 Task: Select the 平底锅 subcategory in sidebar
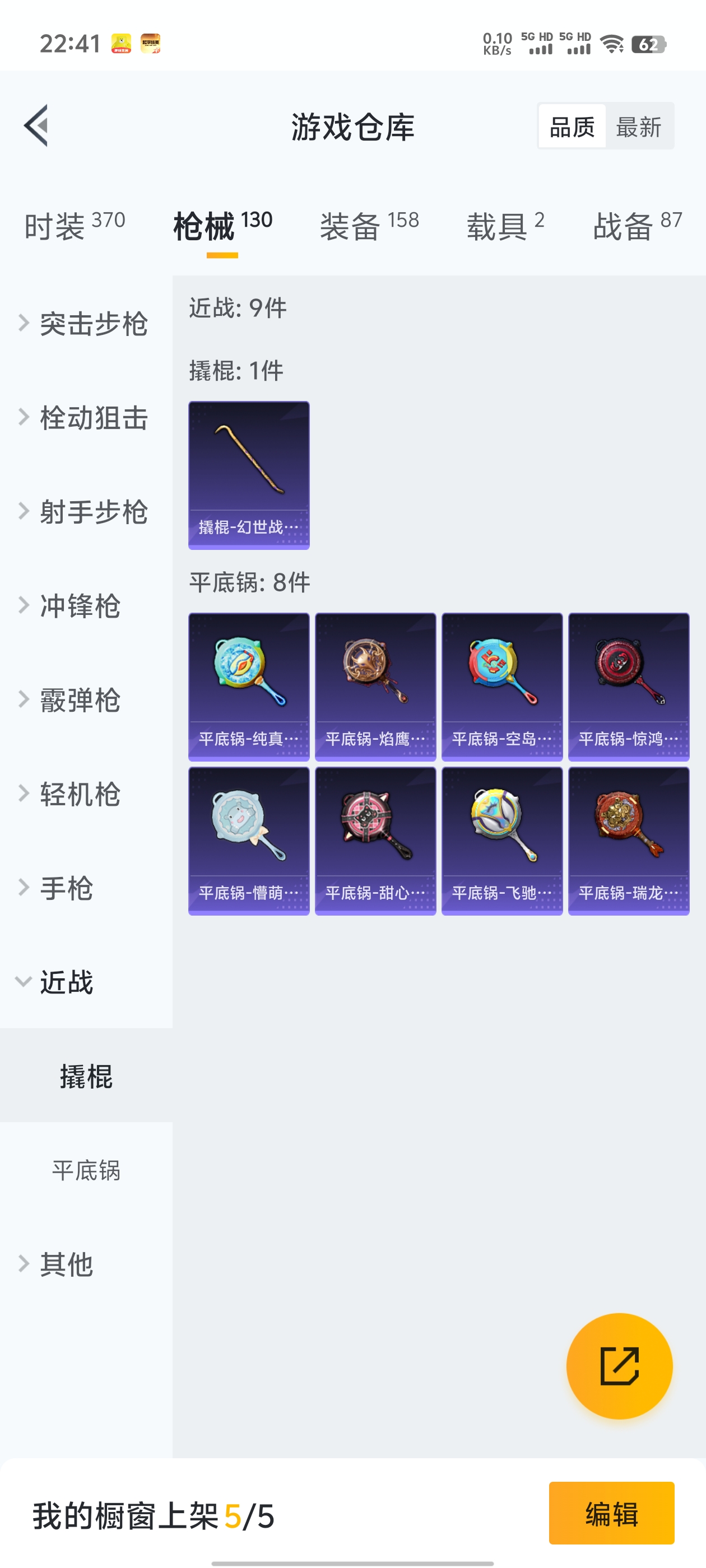[x=86, y=1170]
